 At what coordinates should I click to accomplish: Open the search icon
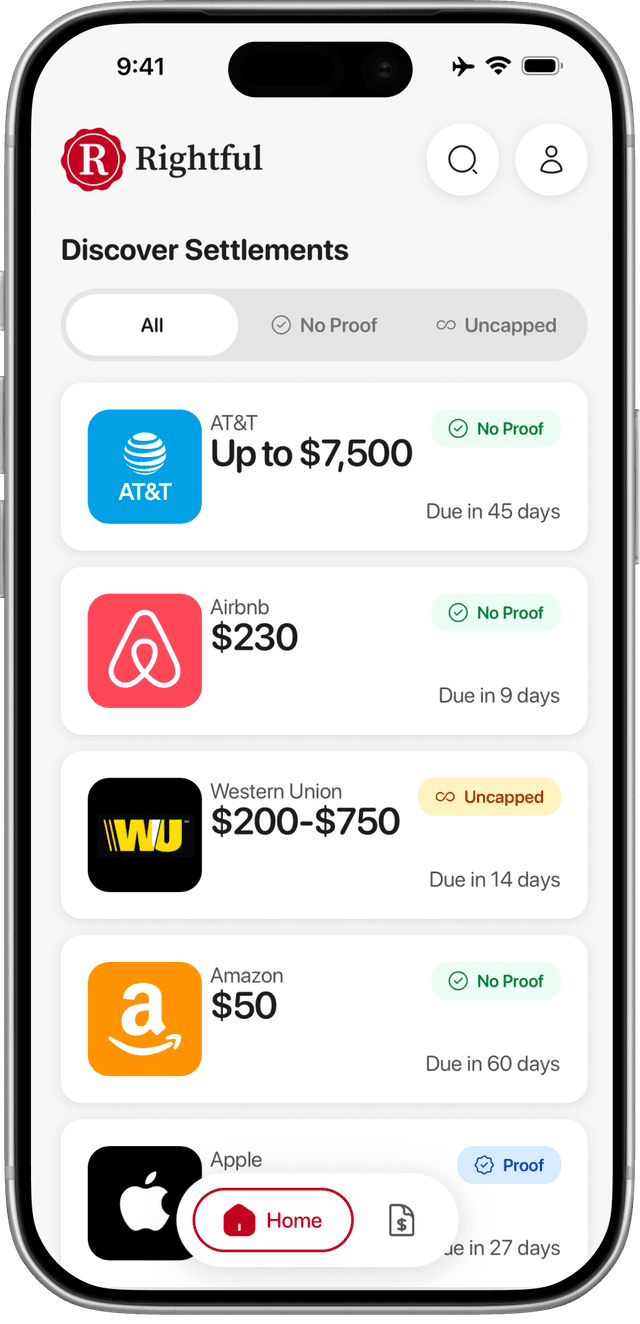pyautogui.click(x=462, y=159)
